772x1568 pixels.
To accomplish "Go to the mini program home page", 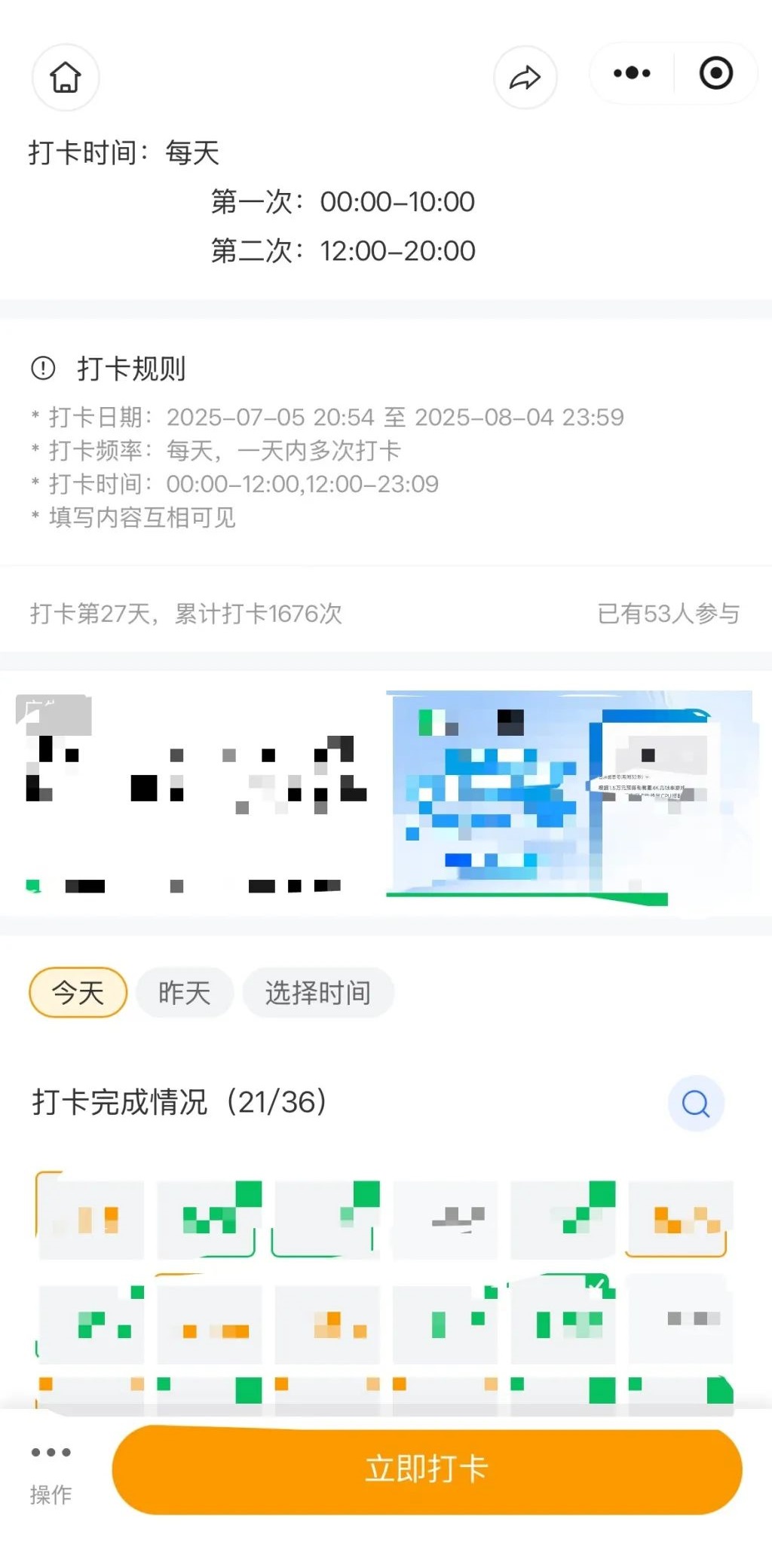I will (x=66, y=77).
